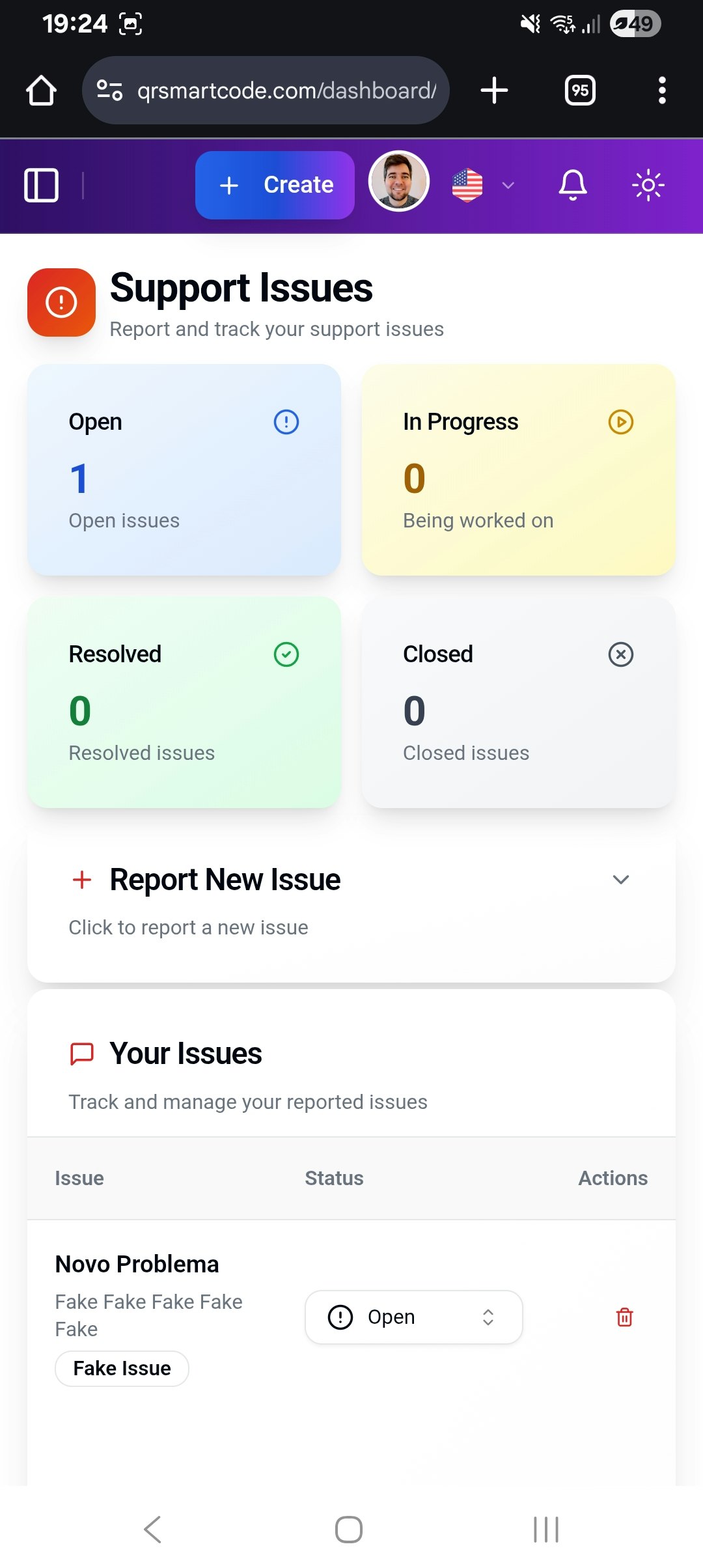The width and height of the screenshot is (703, 1568).
Task: Open the browser overflow menu
Action: 662,91
